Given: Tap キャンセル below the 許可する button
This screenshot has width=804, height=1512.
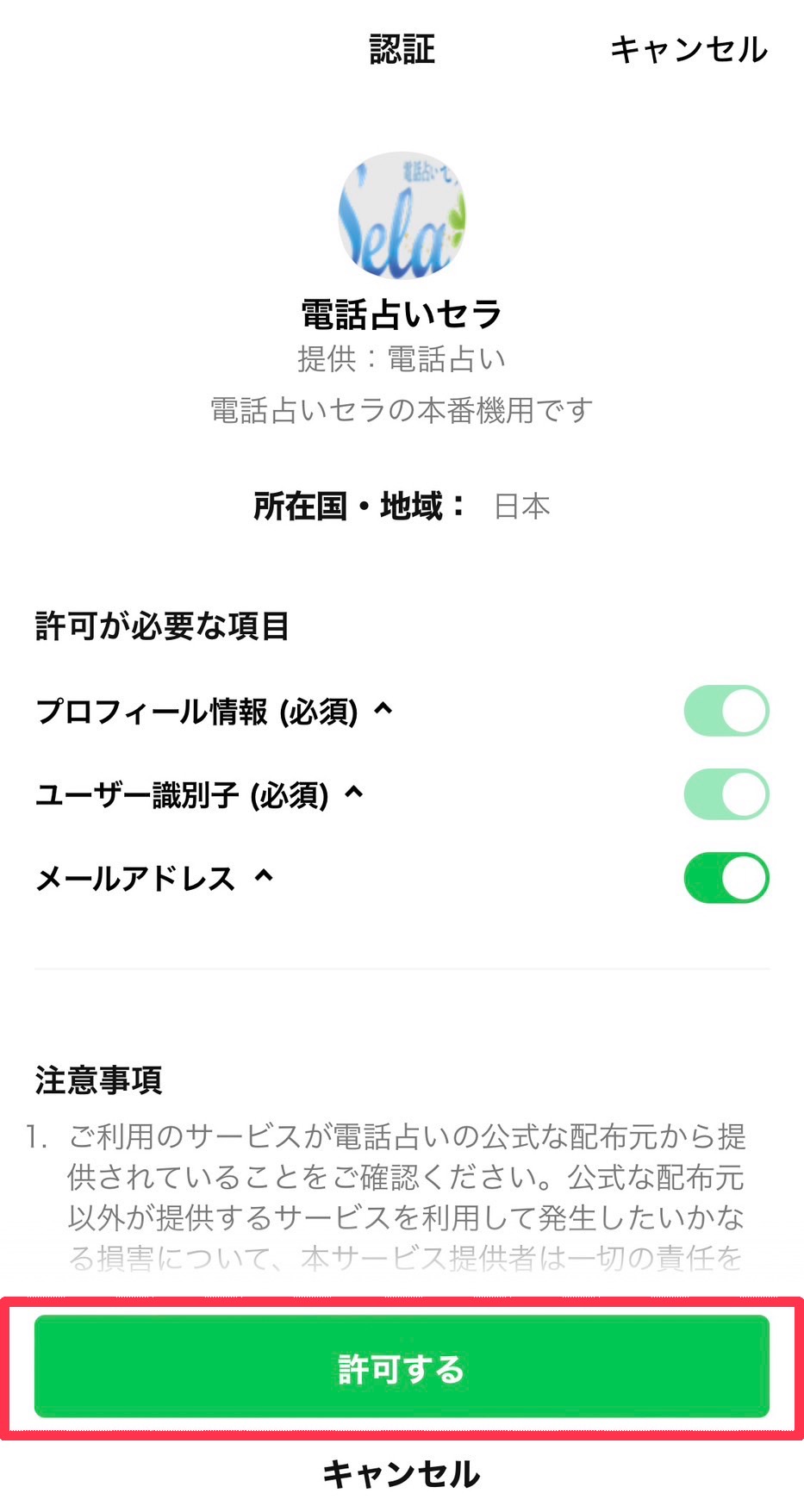Looking at the screenshot, I should pos(402,1474).
